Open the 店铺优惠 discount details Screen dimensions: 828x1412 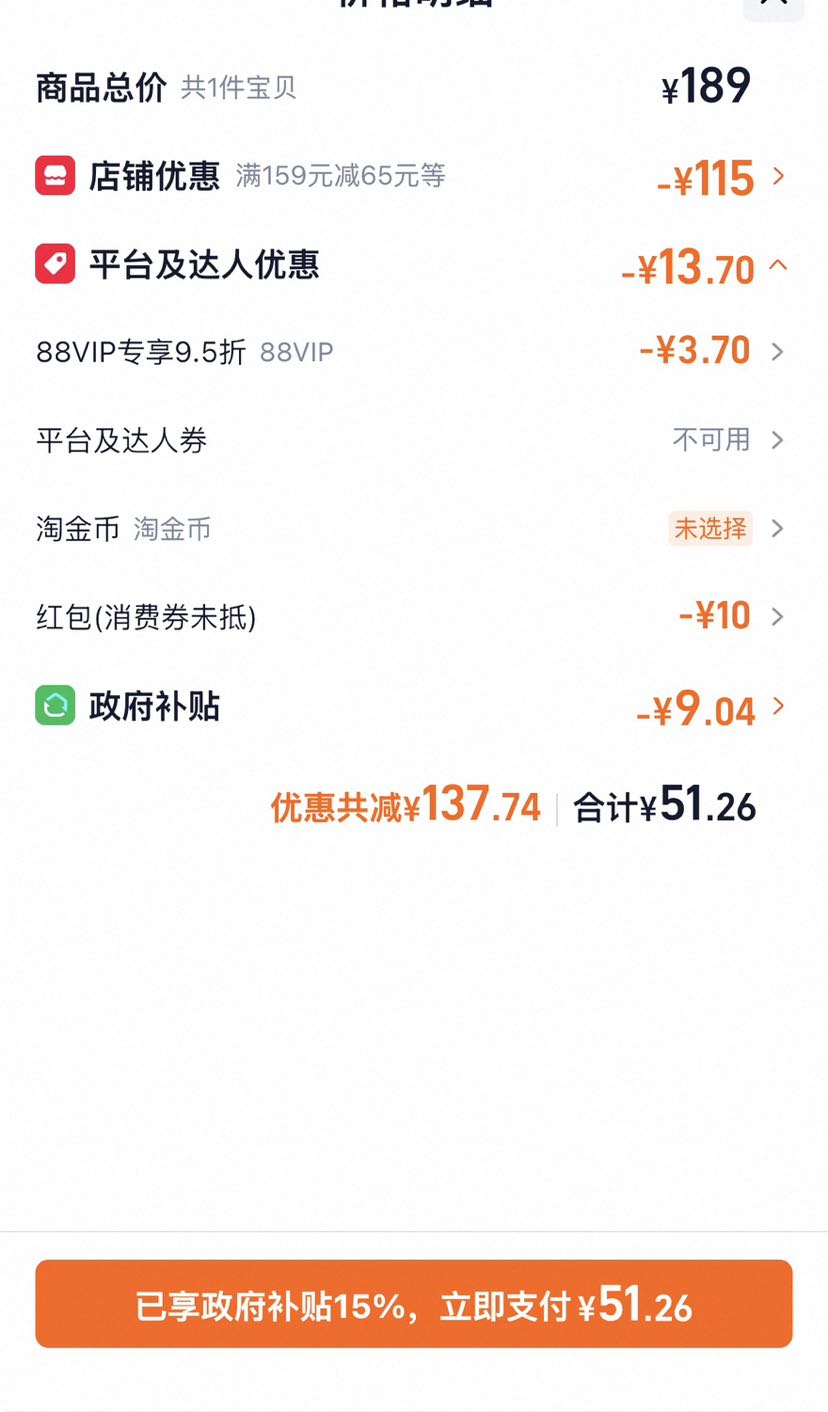click(414, 177)
